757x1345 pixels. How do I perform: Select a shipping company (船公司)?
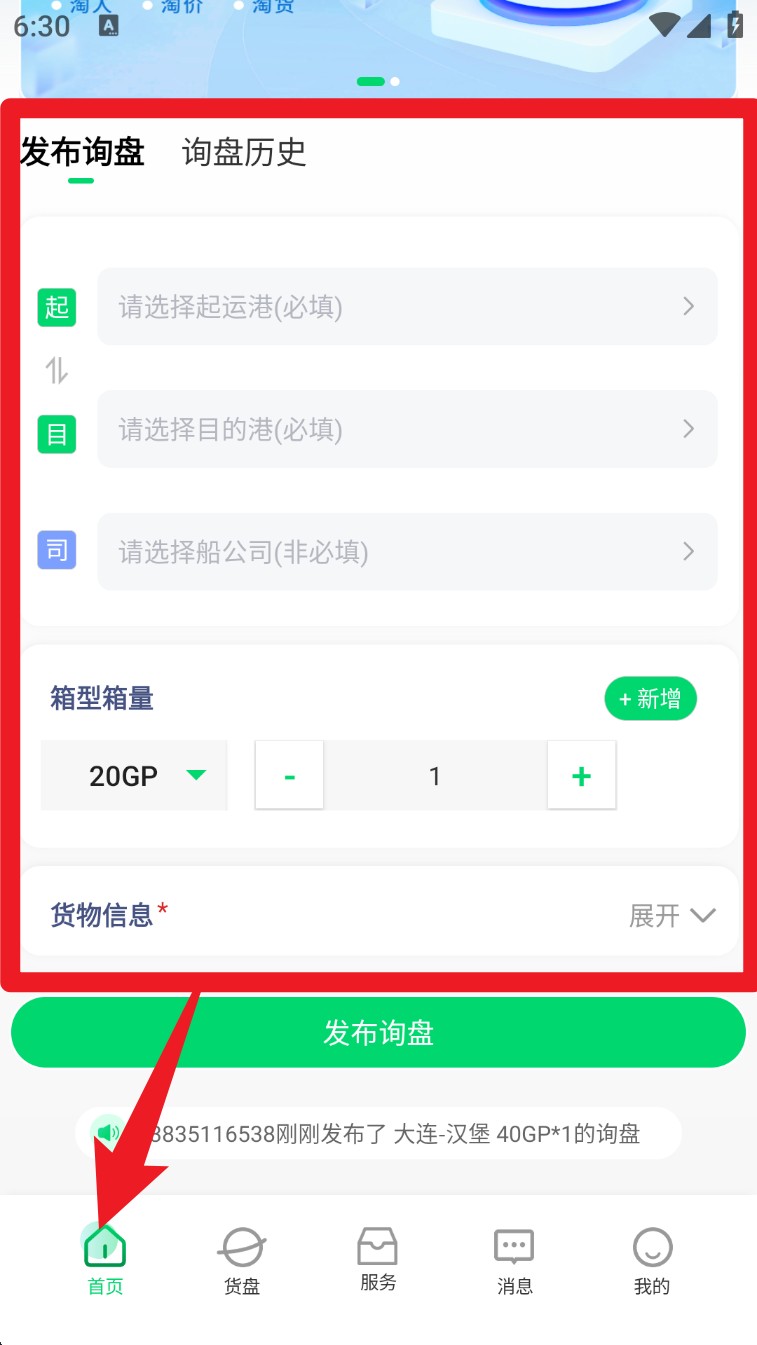coord(407,551)
